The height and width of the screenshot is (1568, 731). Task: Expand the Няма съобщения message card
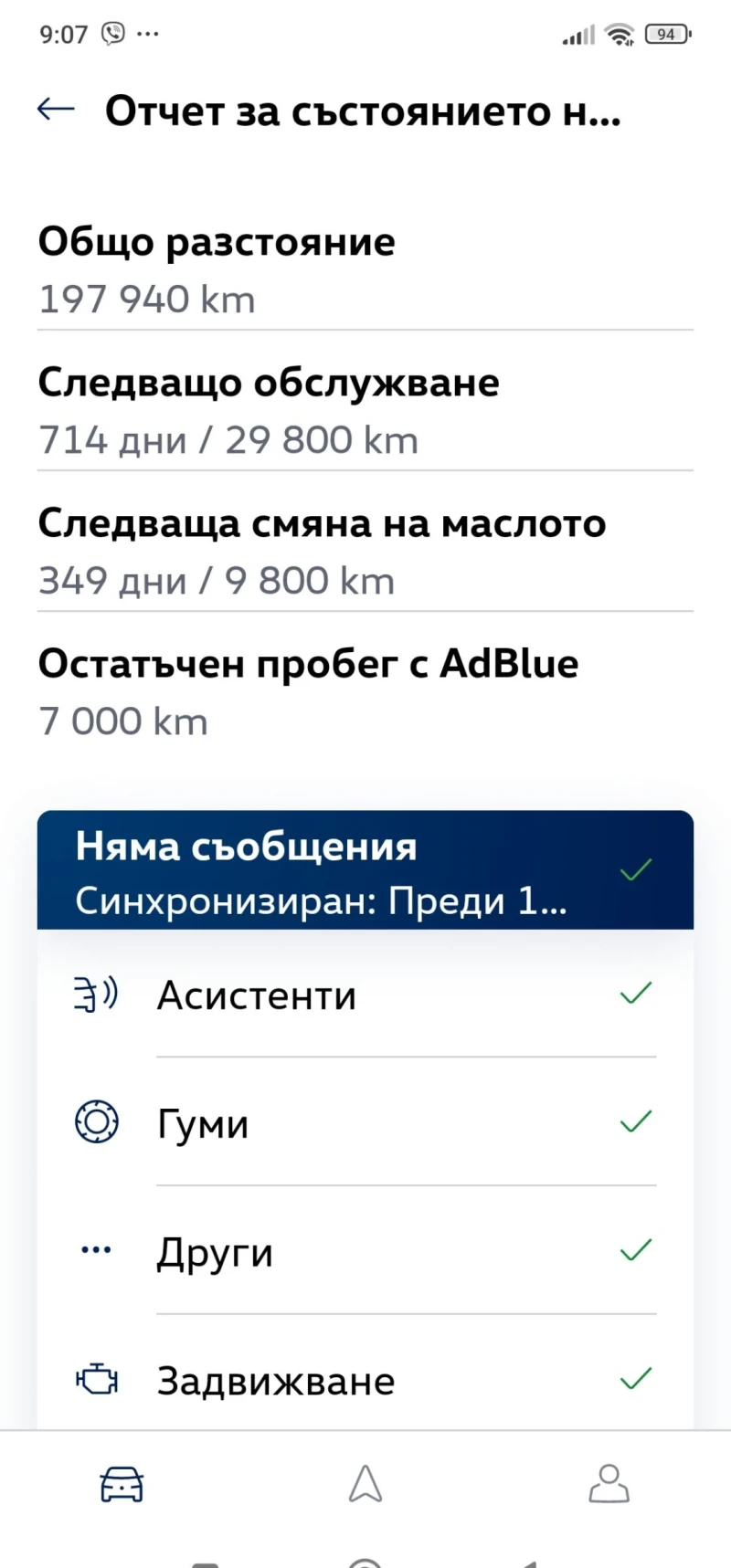(364, 868)
